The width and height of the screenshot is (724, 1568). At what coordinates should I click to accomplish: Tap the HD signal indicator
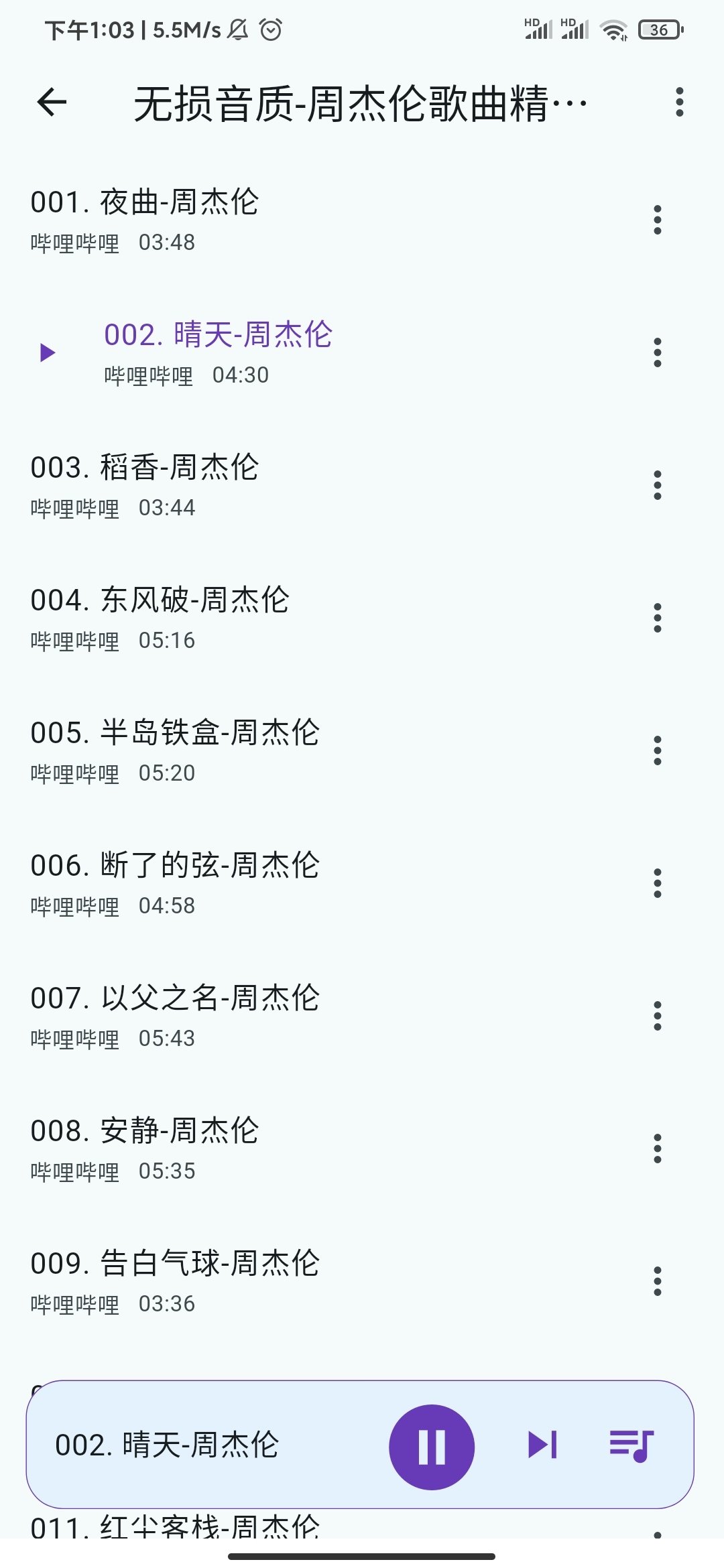click(536, 27)
